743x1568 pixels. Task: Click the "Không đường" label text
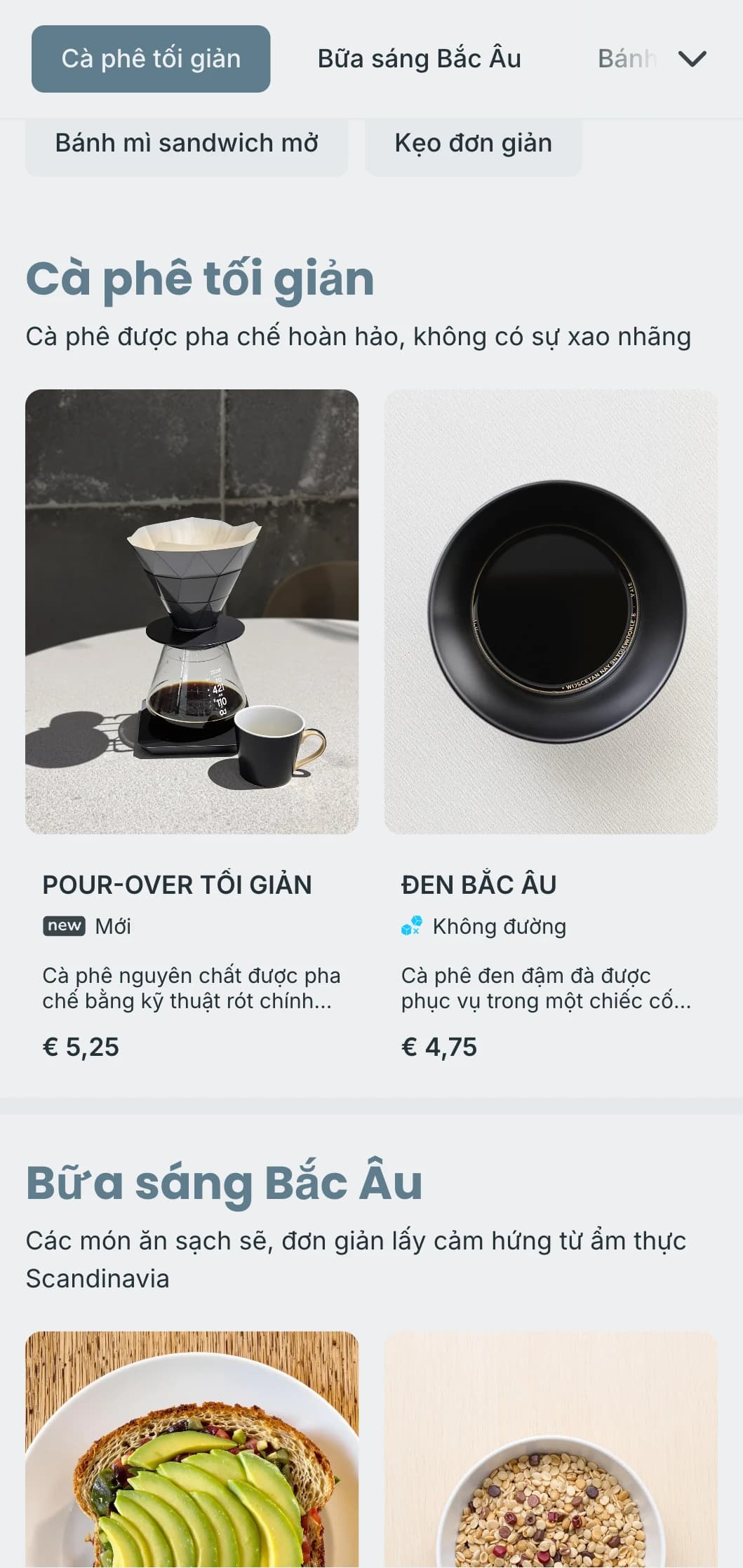499,926
